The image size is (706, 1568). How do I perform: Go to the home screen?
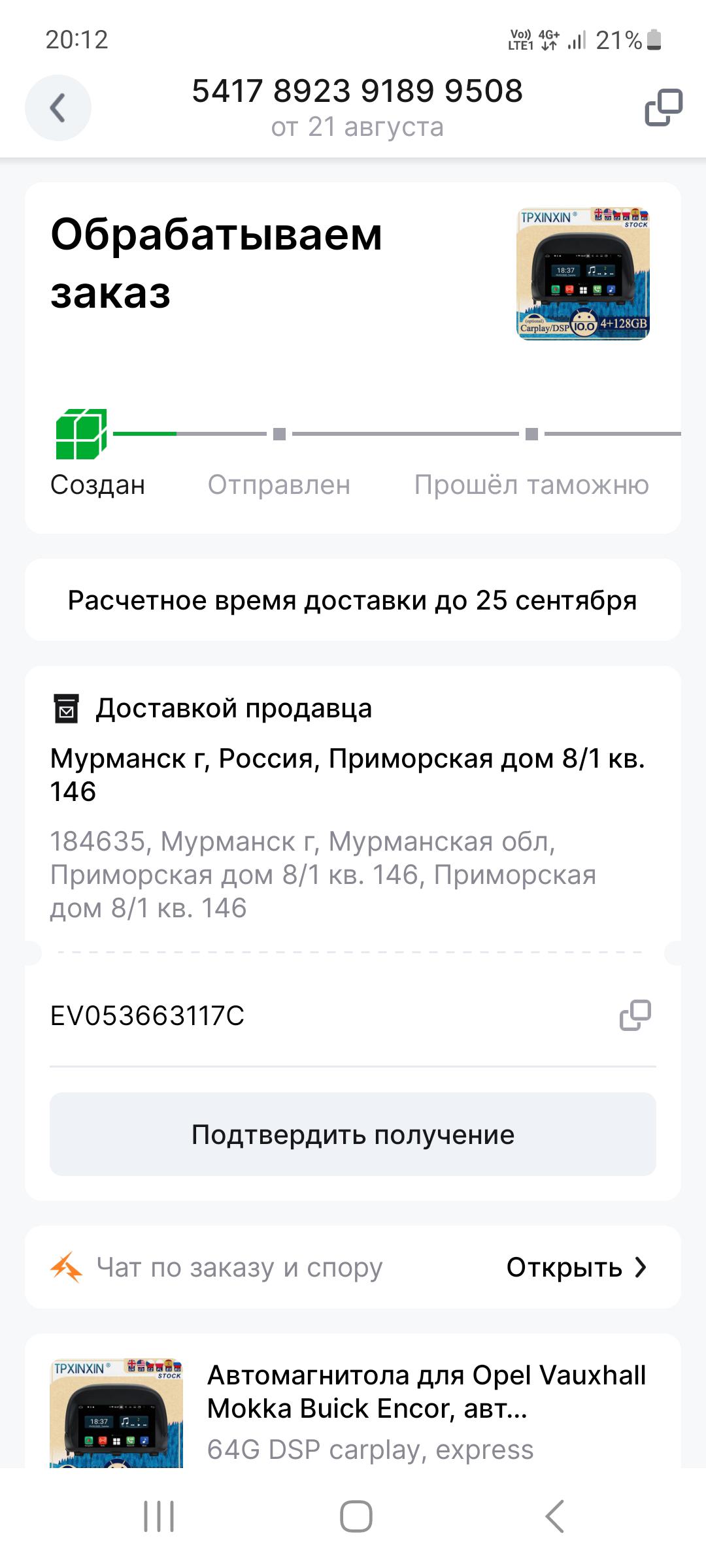tap(356, 1516)
